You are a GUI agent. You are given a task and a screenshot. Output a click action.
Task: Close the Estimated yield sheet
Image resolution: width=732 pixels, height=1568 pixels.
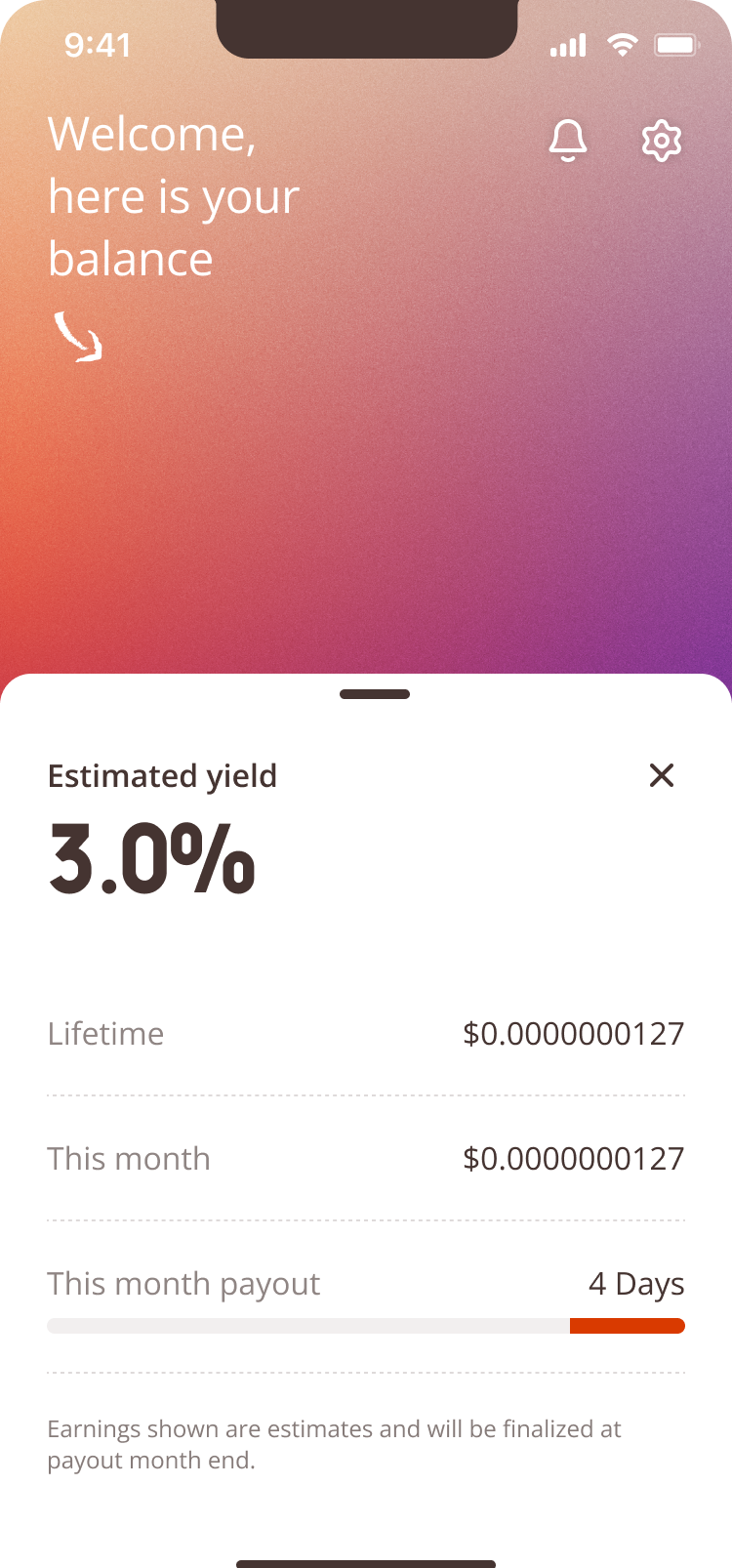(662, 775)
